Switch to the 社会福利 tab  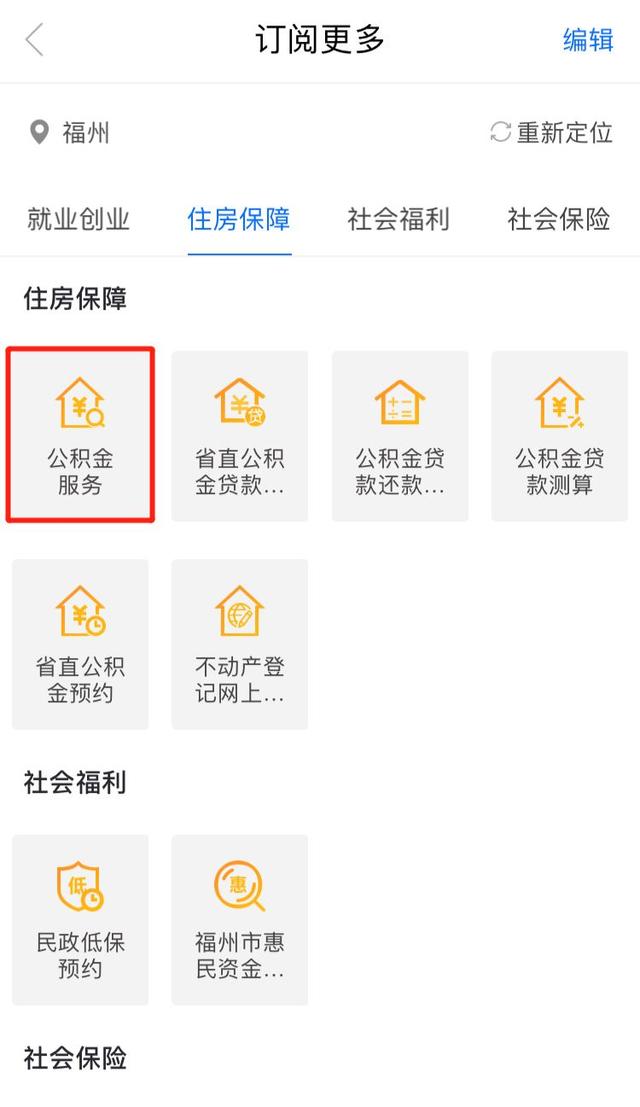pyautogui.click(x=398, y=220)
